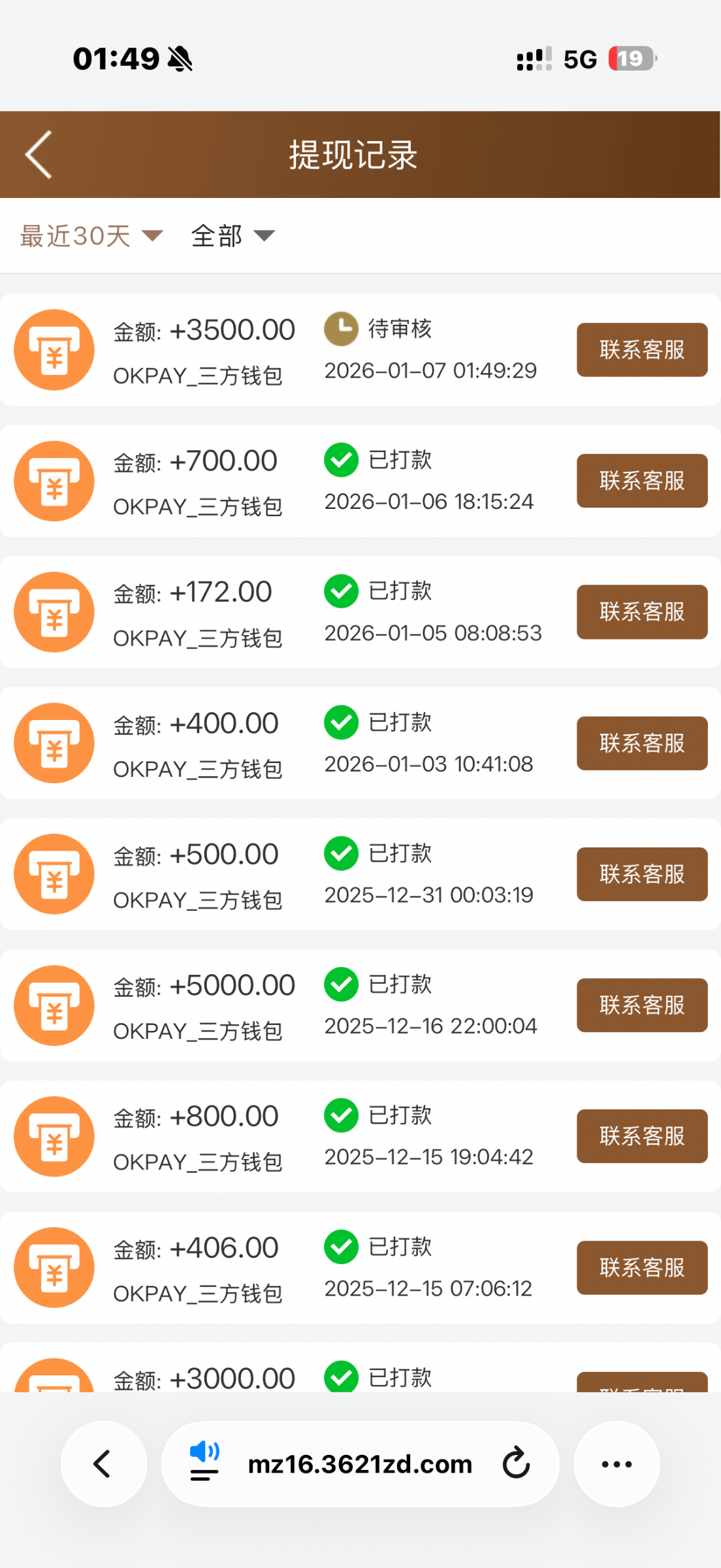Tap the mz16.3621zd.com address bar
This screenshot has height=1568, width=721.
(360, 1464)
